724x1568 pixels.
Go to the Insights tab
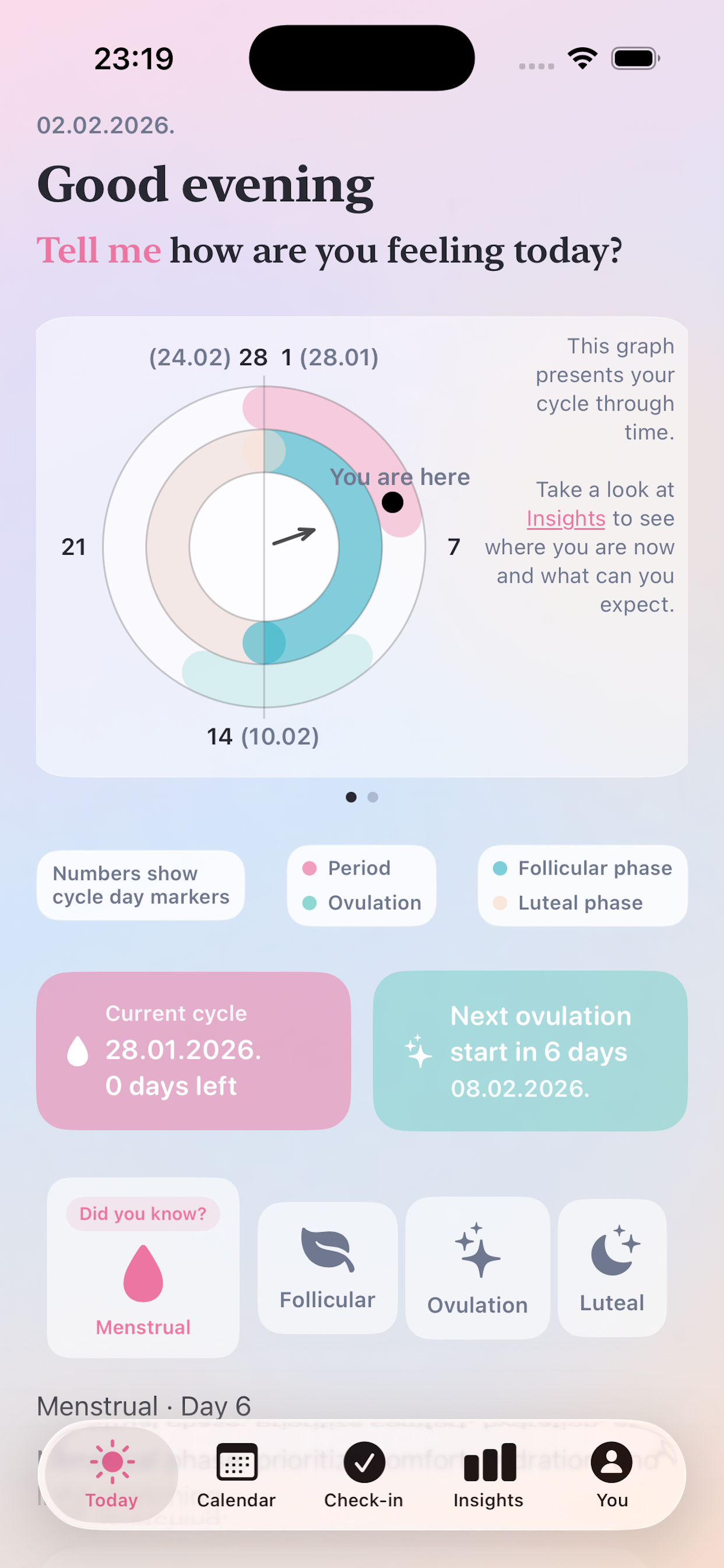click(488, 1474)
